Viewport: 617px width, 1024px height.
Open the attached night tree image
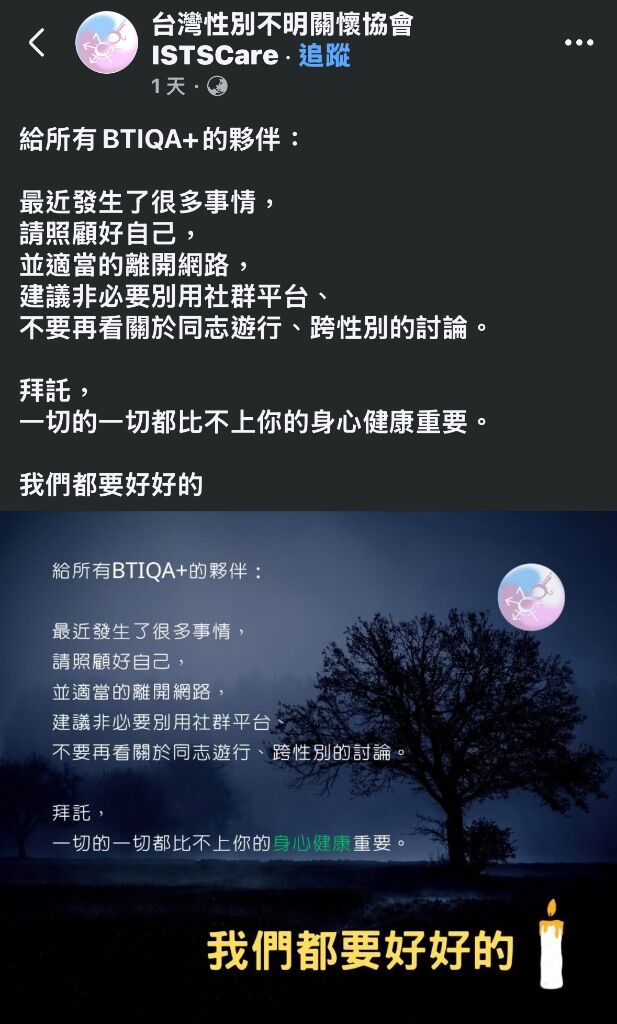(x=308, y=766)
